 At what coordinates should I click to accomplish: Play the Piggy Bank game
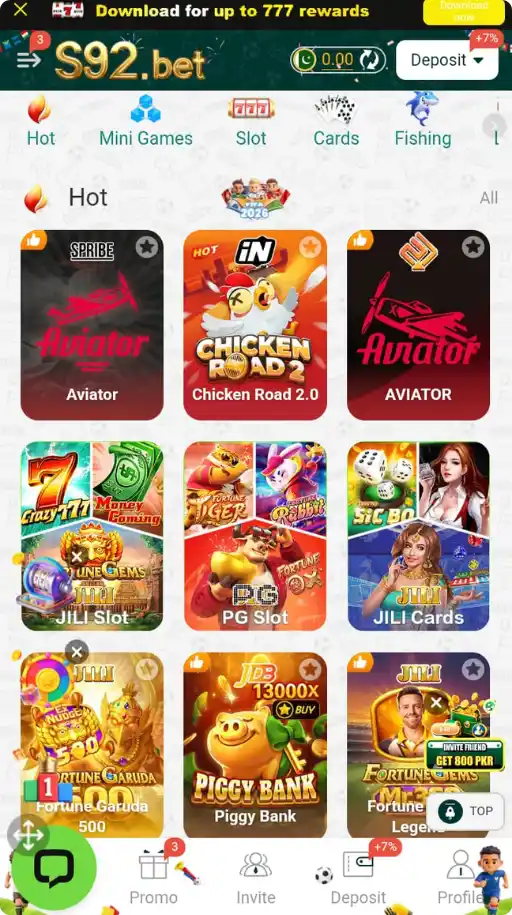tap(255, 745)
